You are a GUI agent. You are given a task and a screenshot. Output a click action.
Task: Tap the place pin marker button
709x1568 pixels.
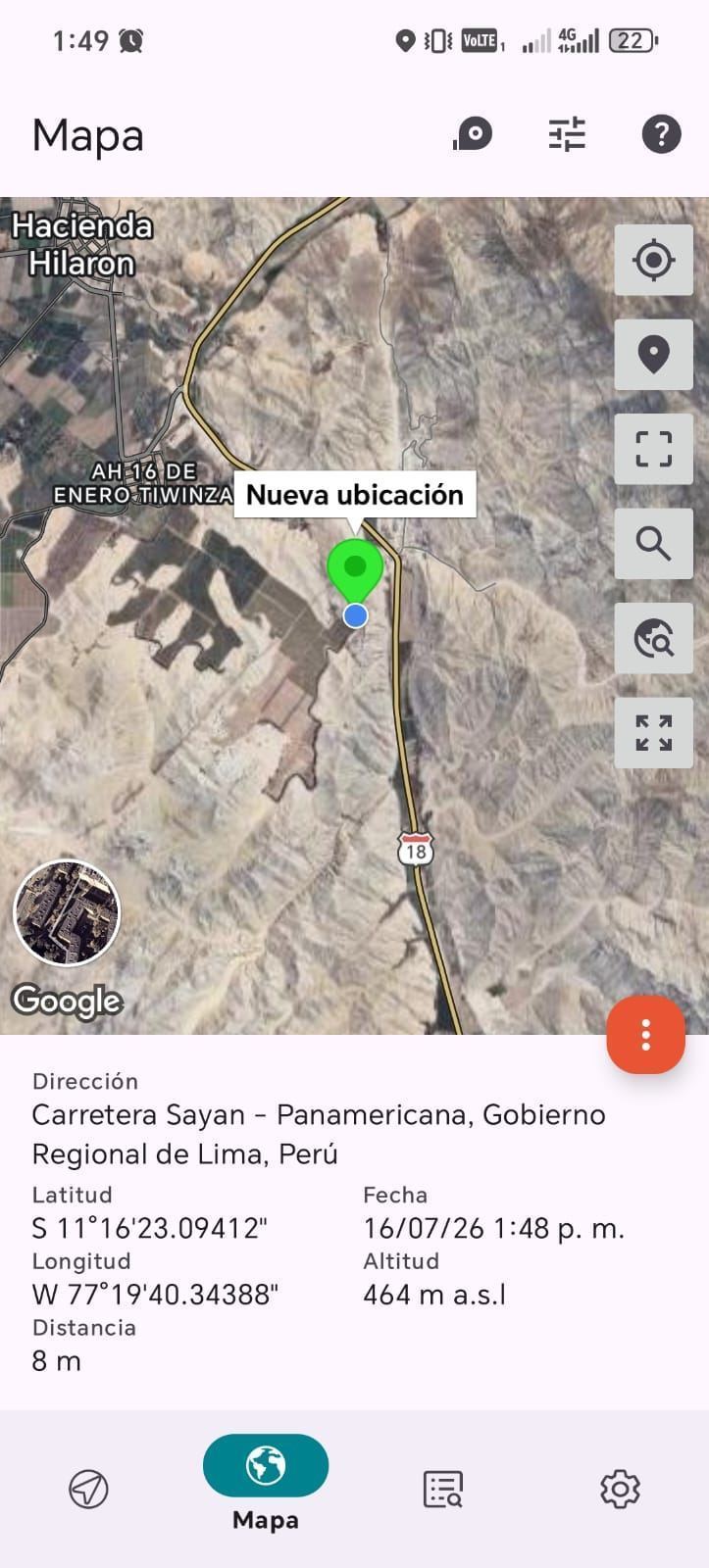point(653,354)
